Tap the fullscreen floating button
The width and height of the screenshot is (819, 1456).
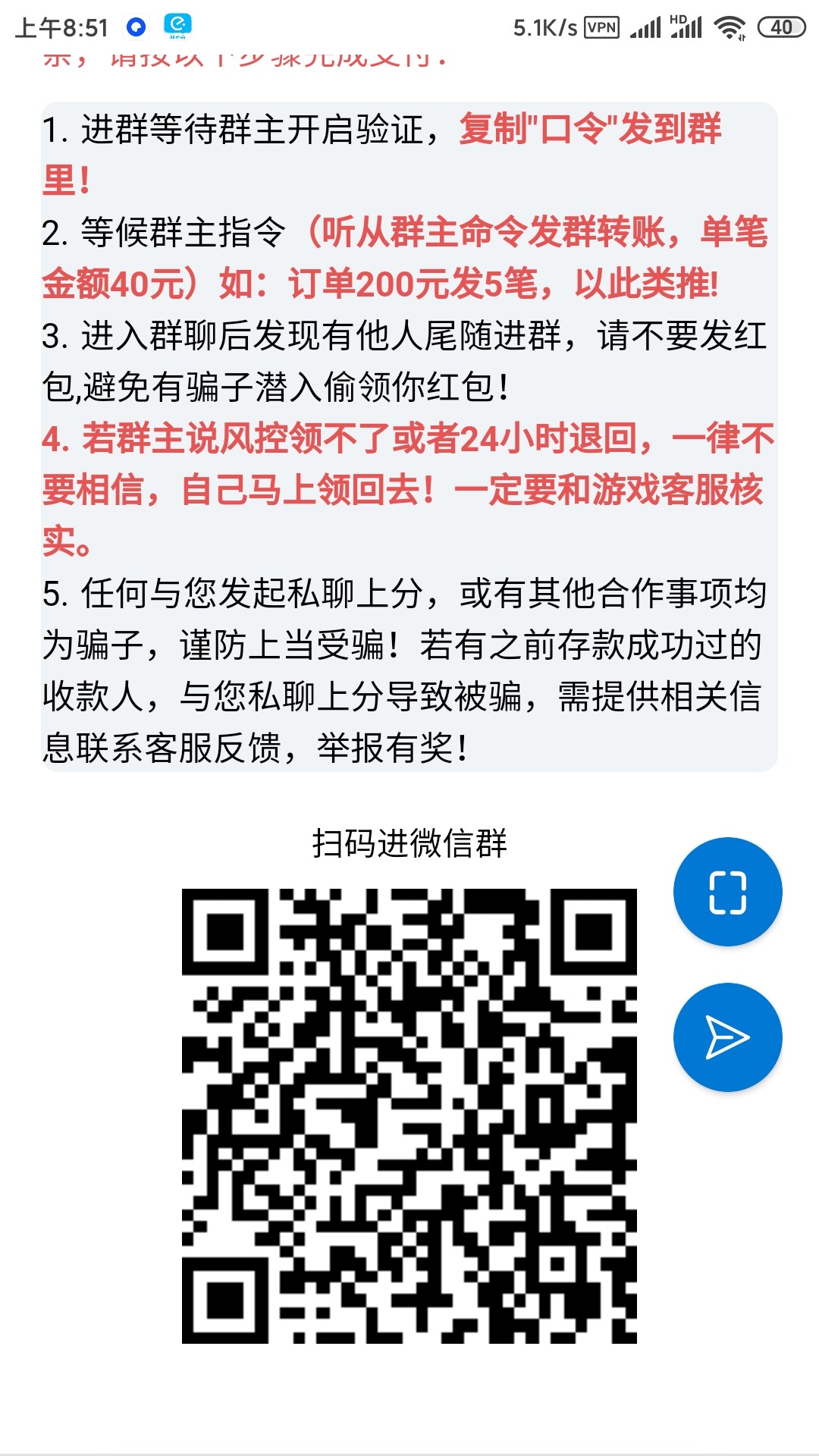pyautogui.click(x=727, y=892)
